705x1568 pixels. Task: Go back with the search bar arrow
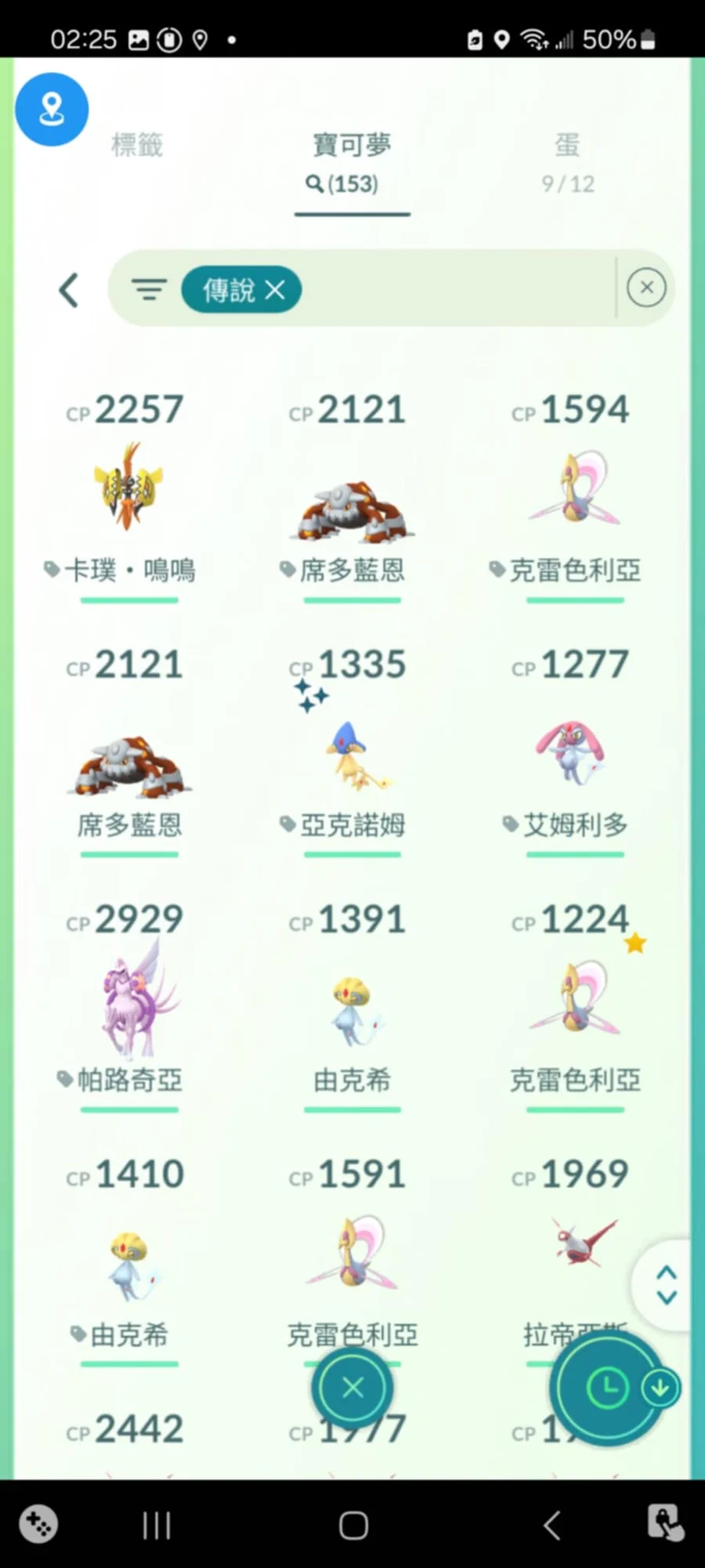click(69, 291)
